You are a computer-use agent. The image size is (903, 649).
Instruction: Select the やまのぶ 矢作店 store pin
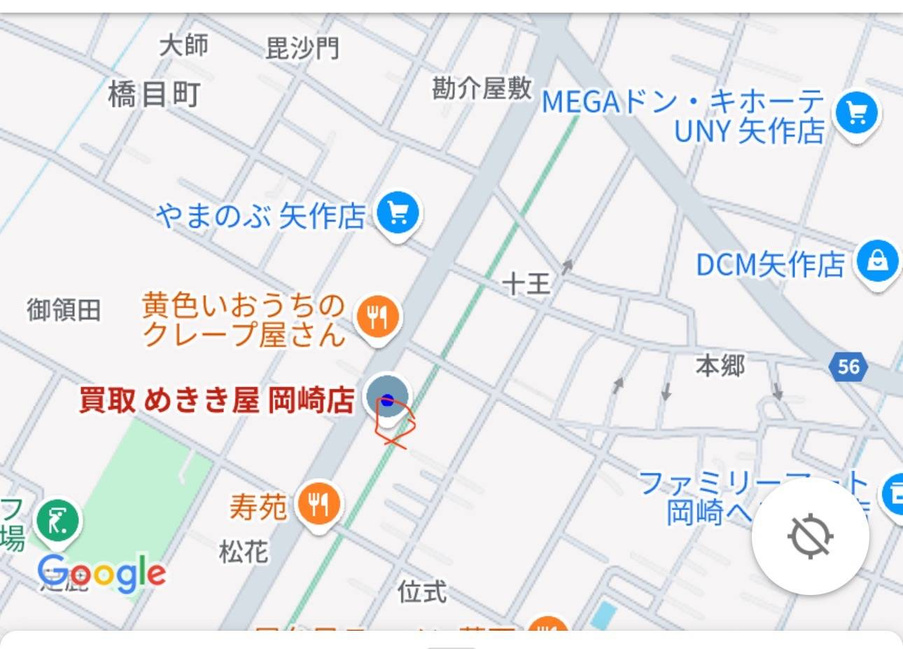click(399, 212)
